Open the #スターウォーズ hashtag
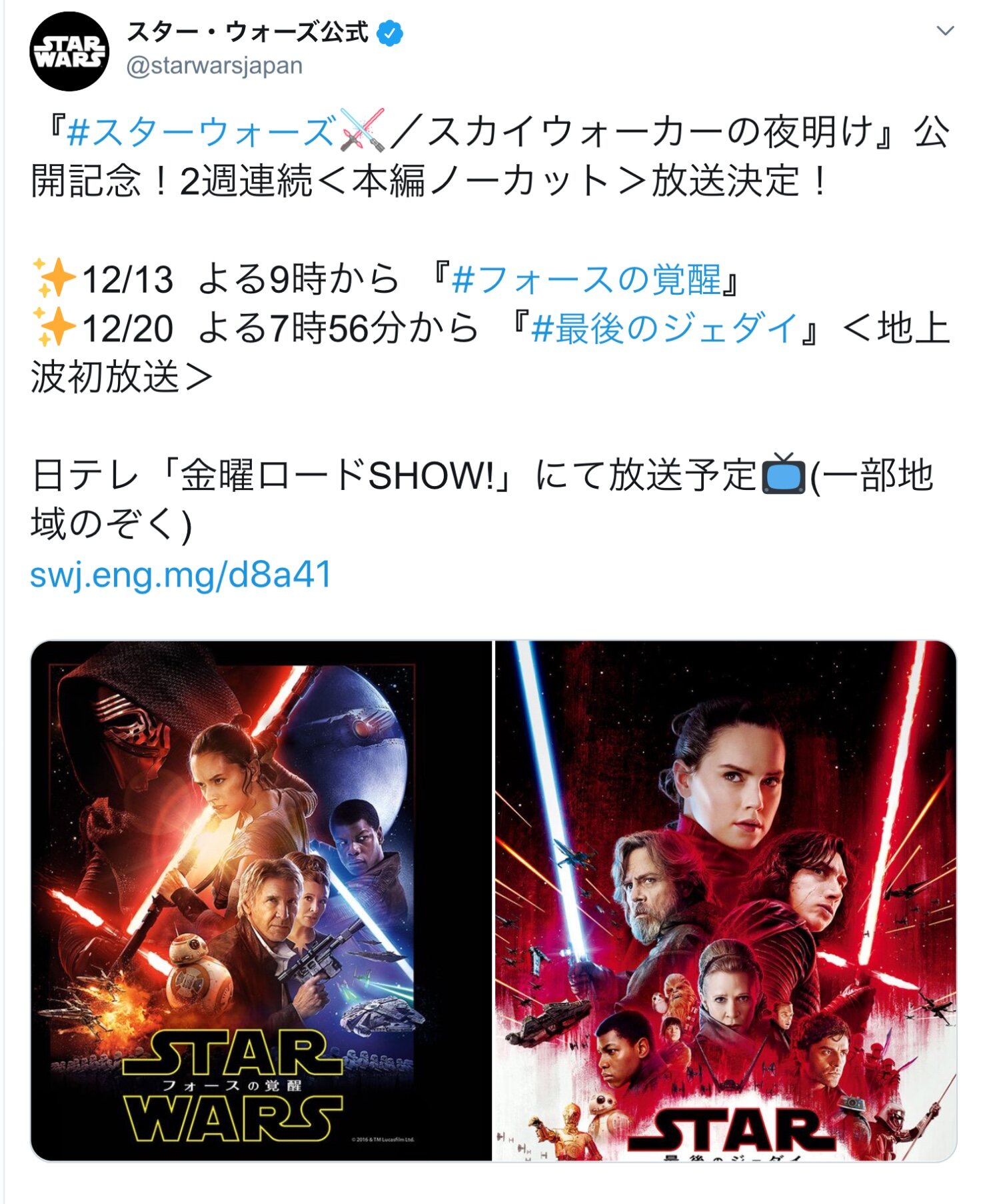 click(201, 131)
